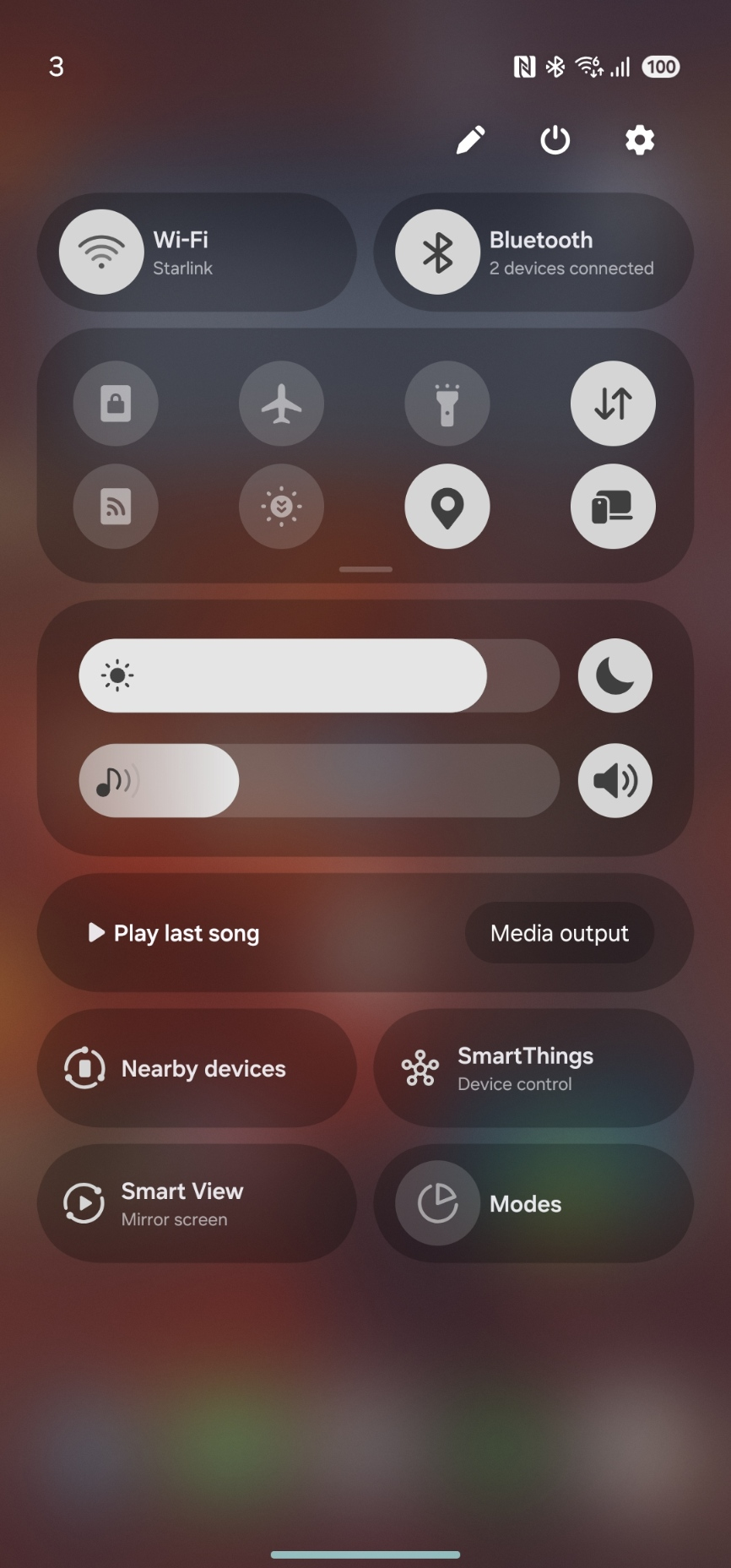Screen dimensions: 731x1568
Task: Open Modes
Action: pyautogui.click(x=533, y=1203)
